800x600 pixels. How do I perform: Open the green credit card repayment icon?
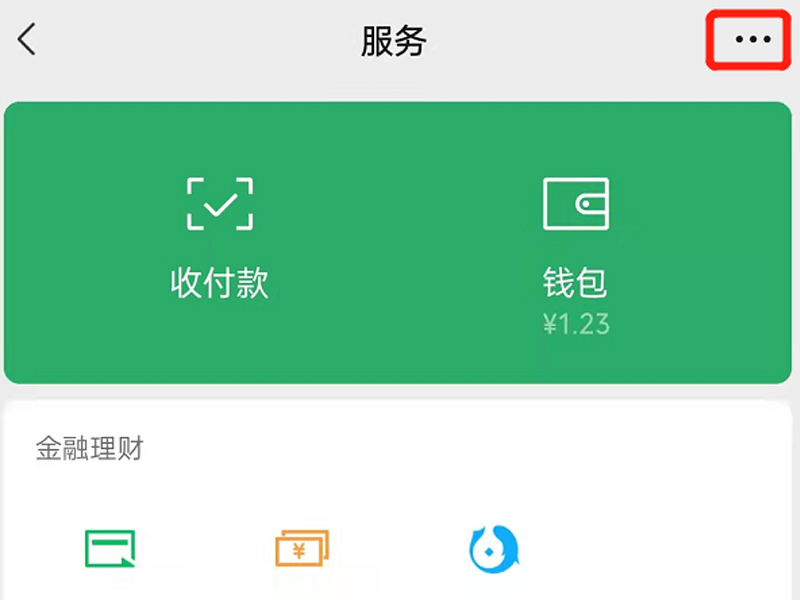click(x=110, y=548)
